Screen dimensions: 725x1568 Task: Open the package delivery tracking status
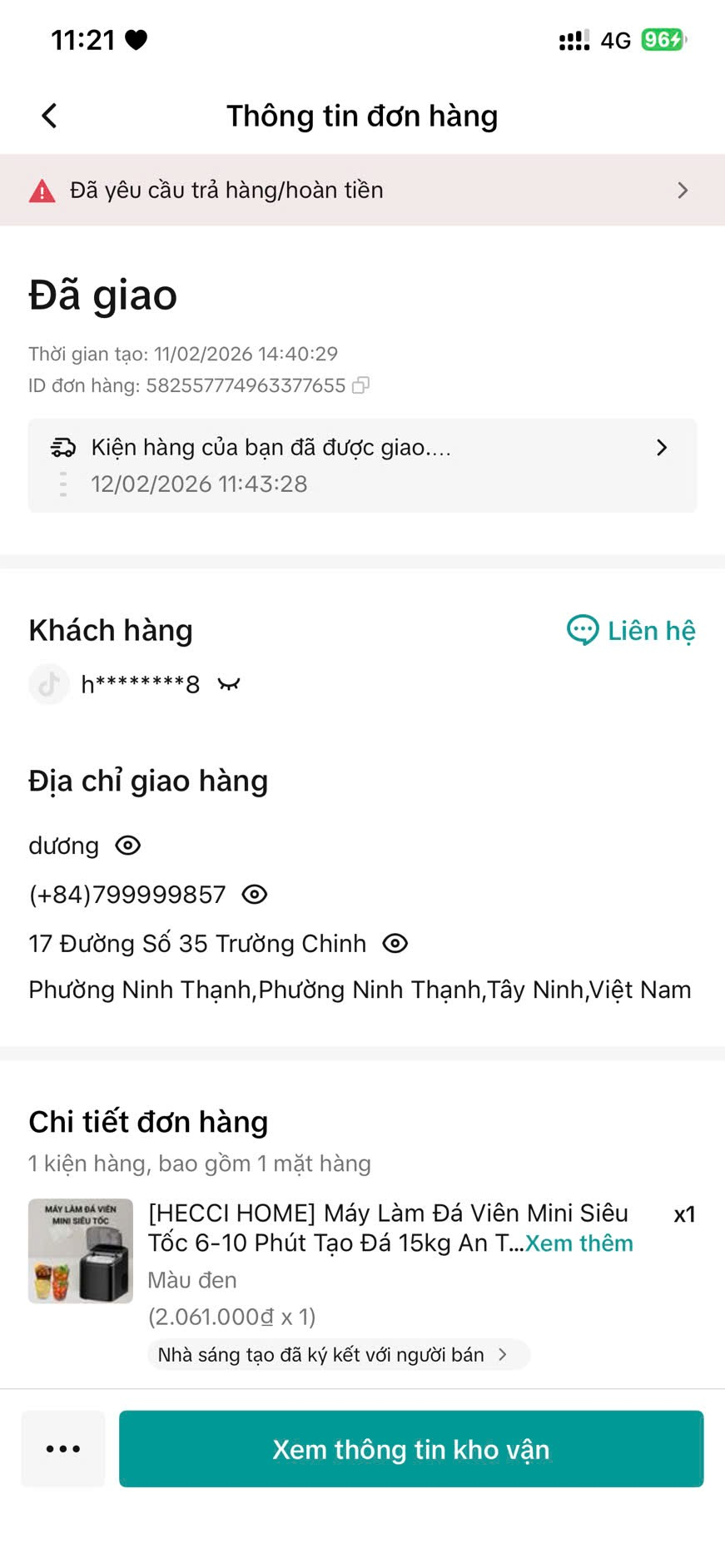(x=362, y=465)
